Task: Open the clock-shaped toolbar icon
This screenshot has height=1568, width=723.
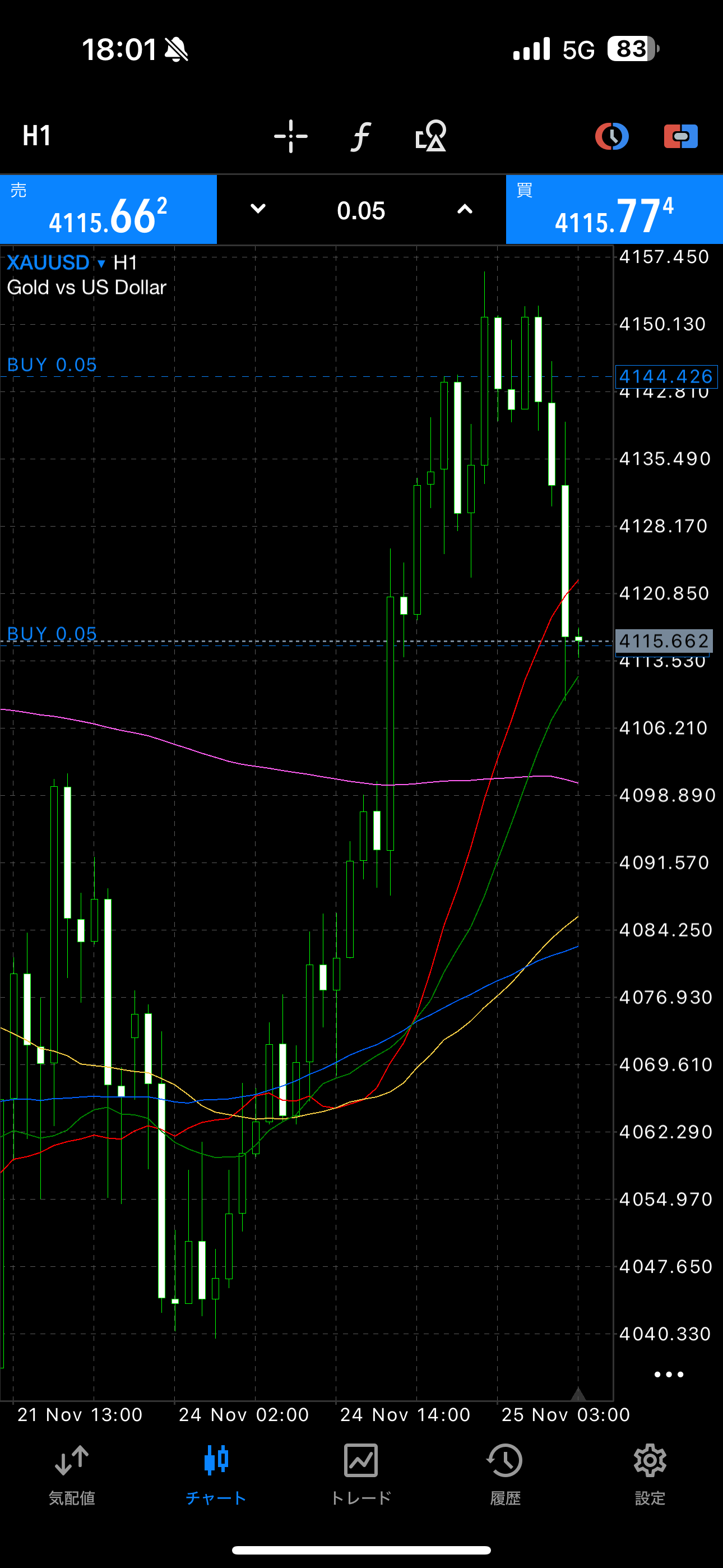Action: click(611, 136)
